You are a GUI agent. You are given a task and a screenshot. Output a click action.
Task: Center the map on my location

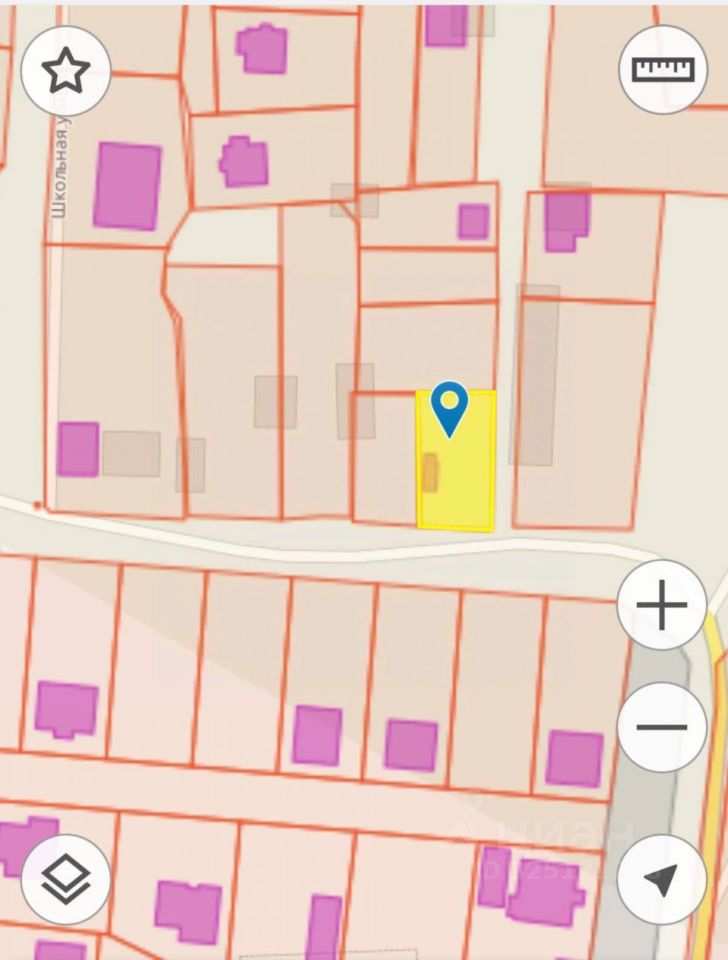(x=662, y=879)
